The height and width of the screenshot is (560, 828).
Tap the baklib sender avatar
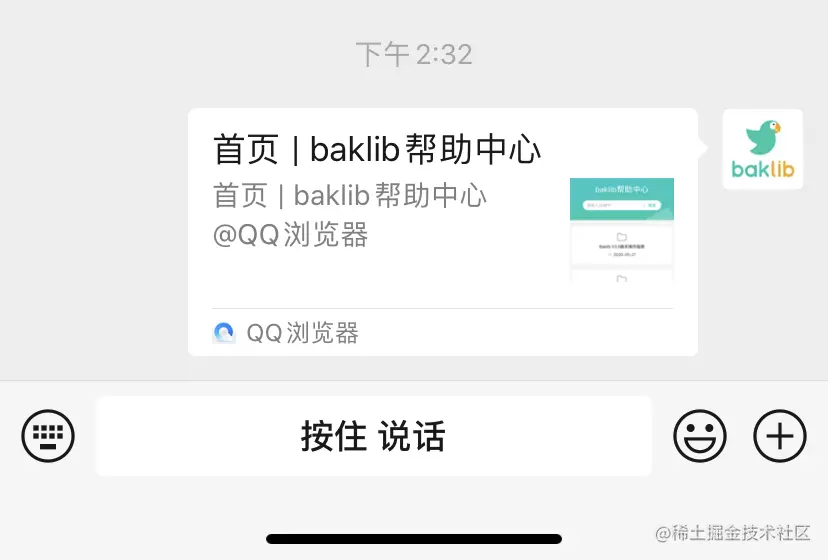tap(762, 149)
